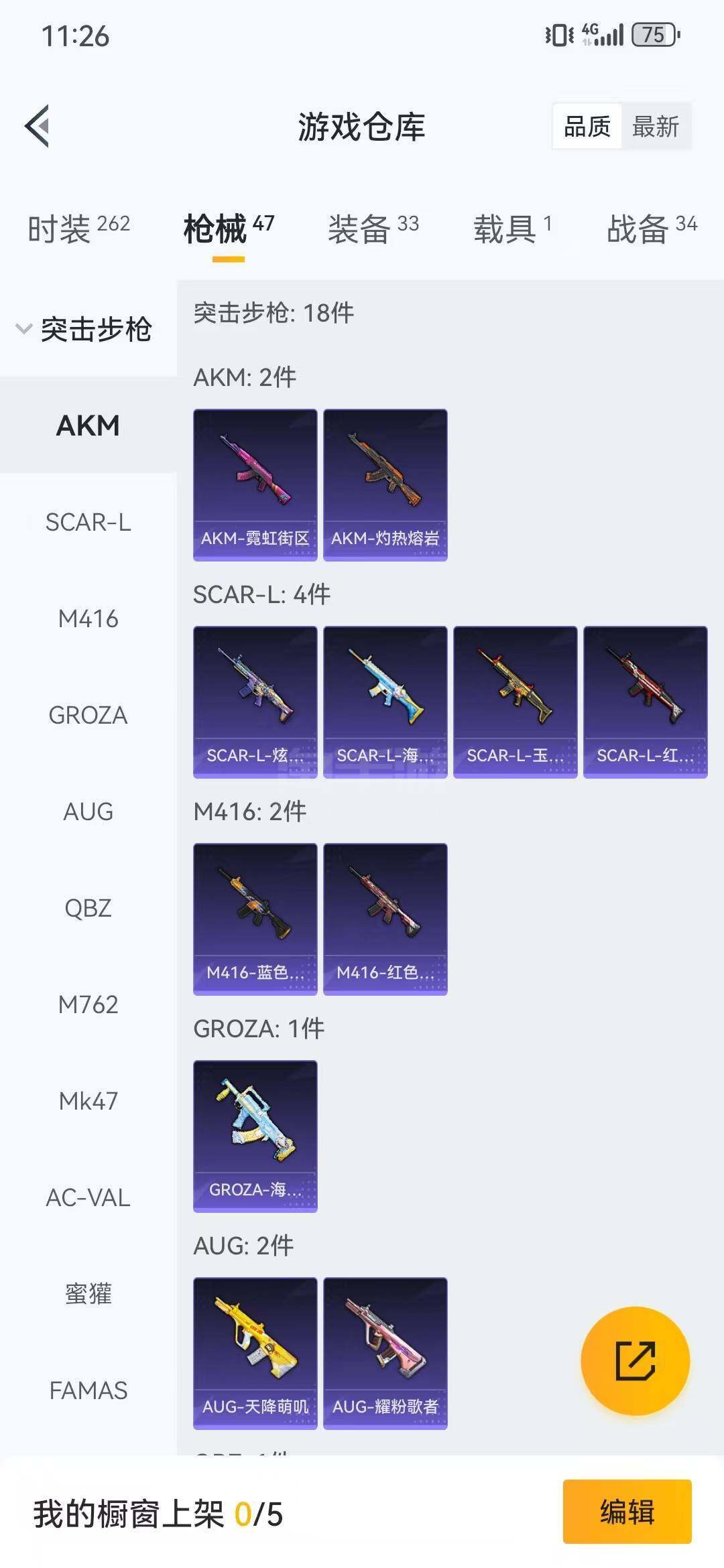Select FAMAS in the side list

point(88,1390)
